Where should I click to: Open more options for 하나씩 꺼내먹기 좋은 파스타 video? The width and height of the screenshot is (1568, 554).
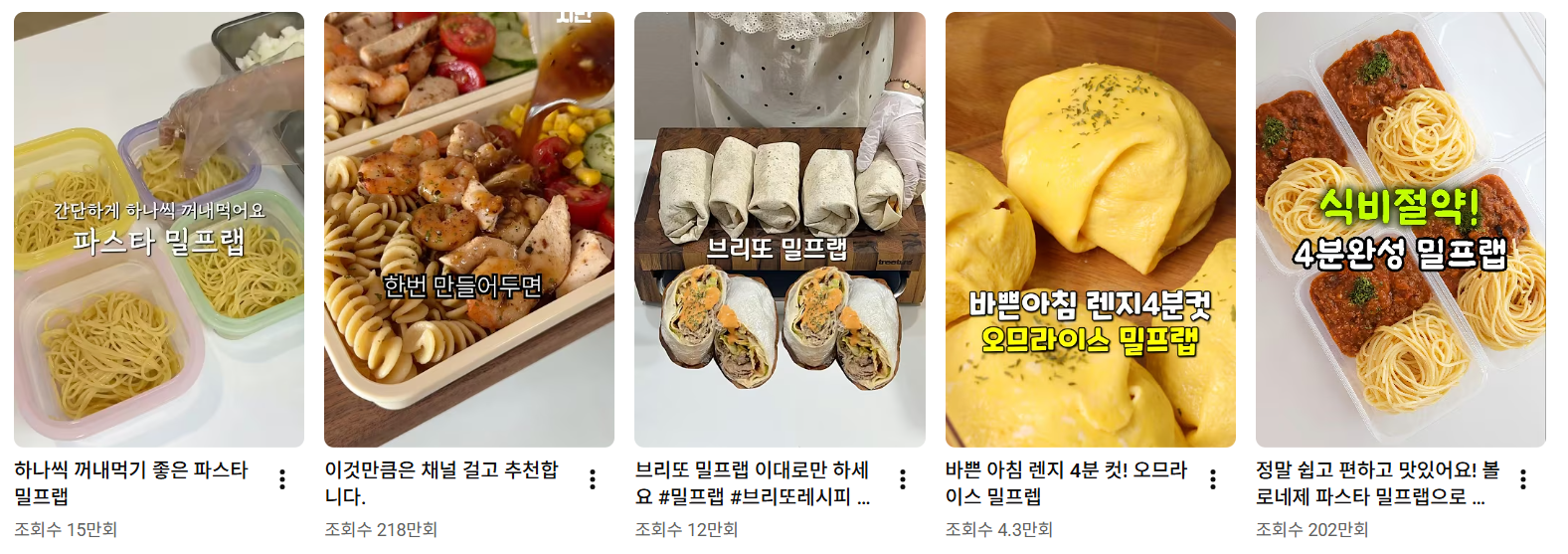pos(282,479)
